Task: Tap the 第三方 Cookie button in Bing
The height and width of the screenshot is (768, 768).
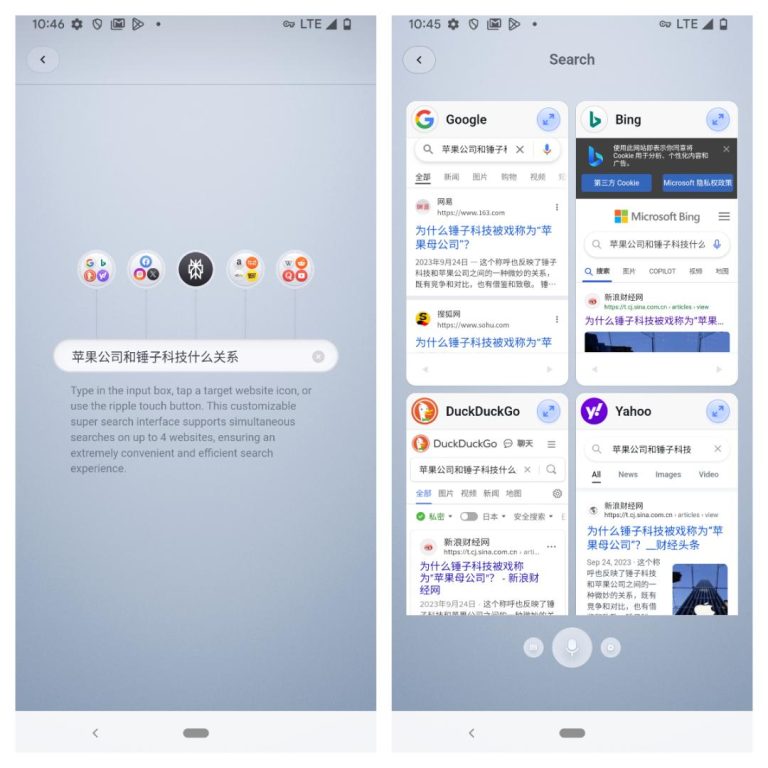Action: tap(616, 183)
